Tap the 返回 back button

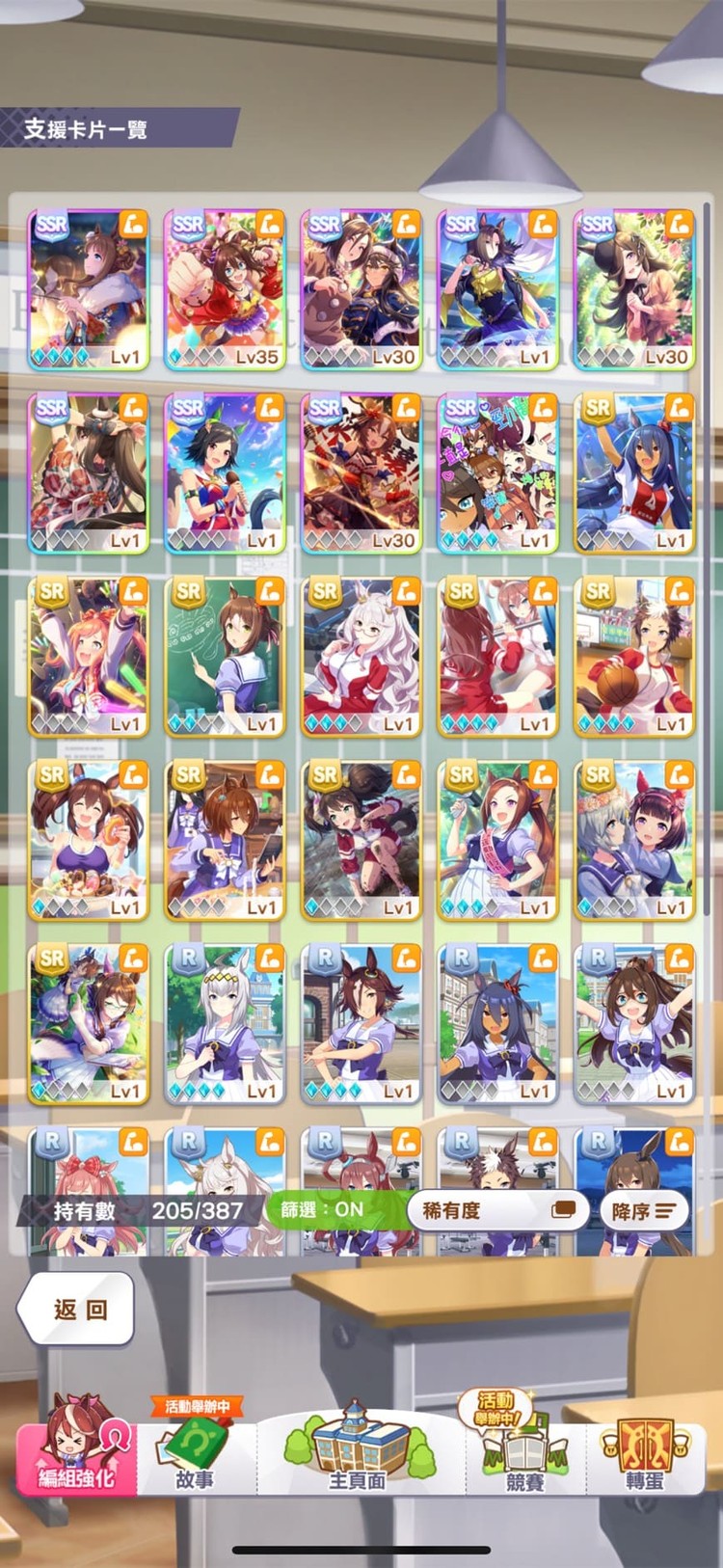pos(77,1309)
